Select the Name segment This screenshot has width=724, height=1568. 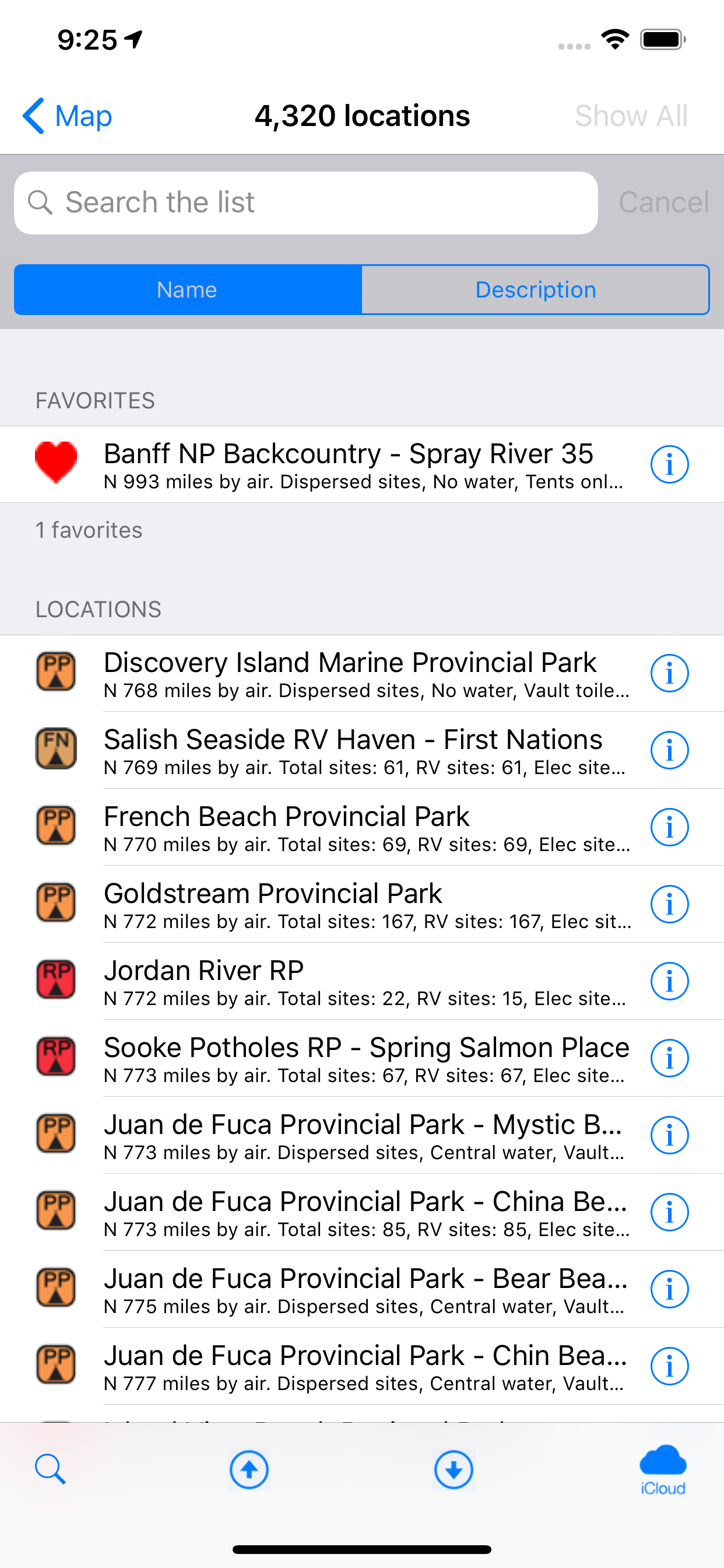tap(188, 290)
